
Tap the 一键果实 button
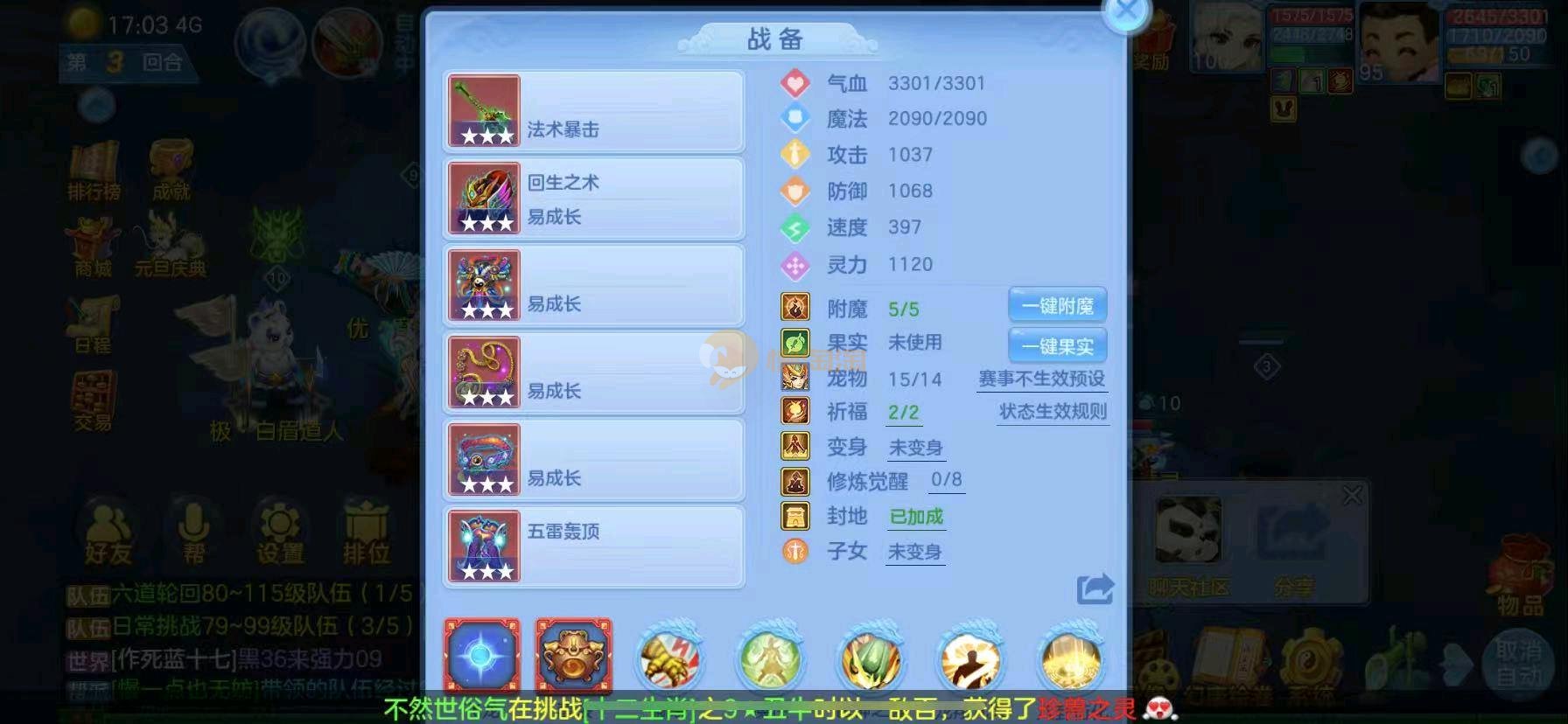pyautogui.click(x=1057, y=346)
